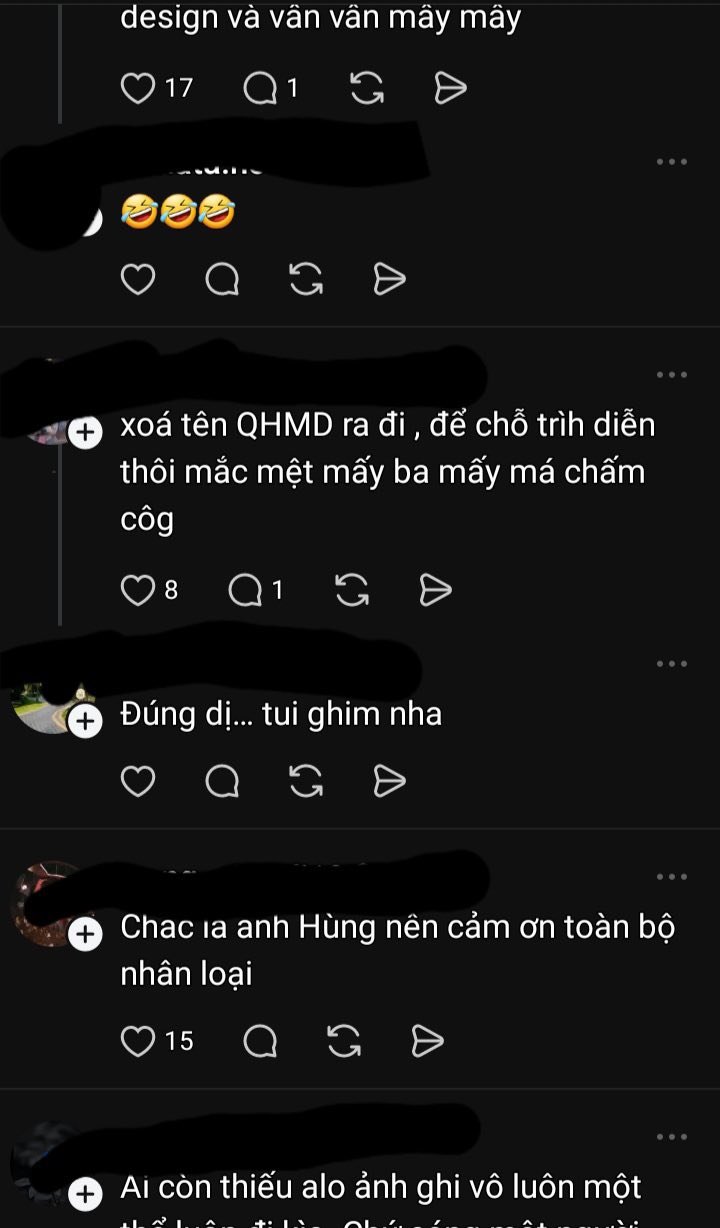Open overflow menu on 'Ai còn thiếu alo' comment
720x1228 pixels.
pyautogui.click(x=671, y=1137)
